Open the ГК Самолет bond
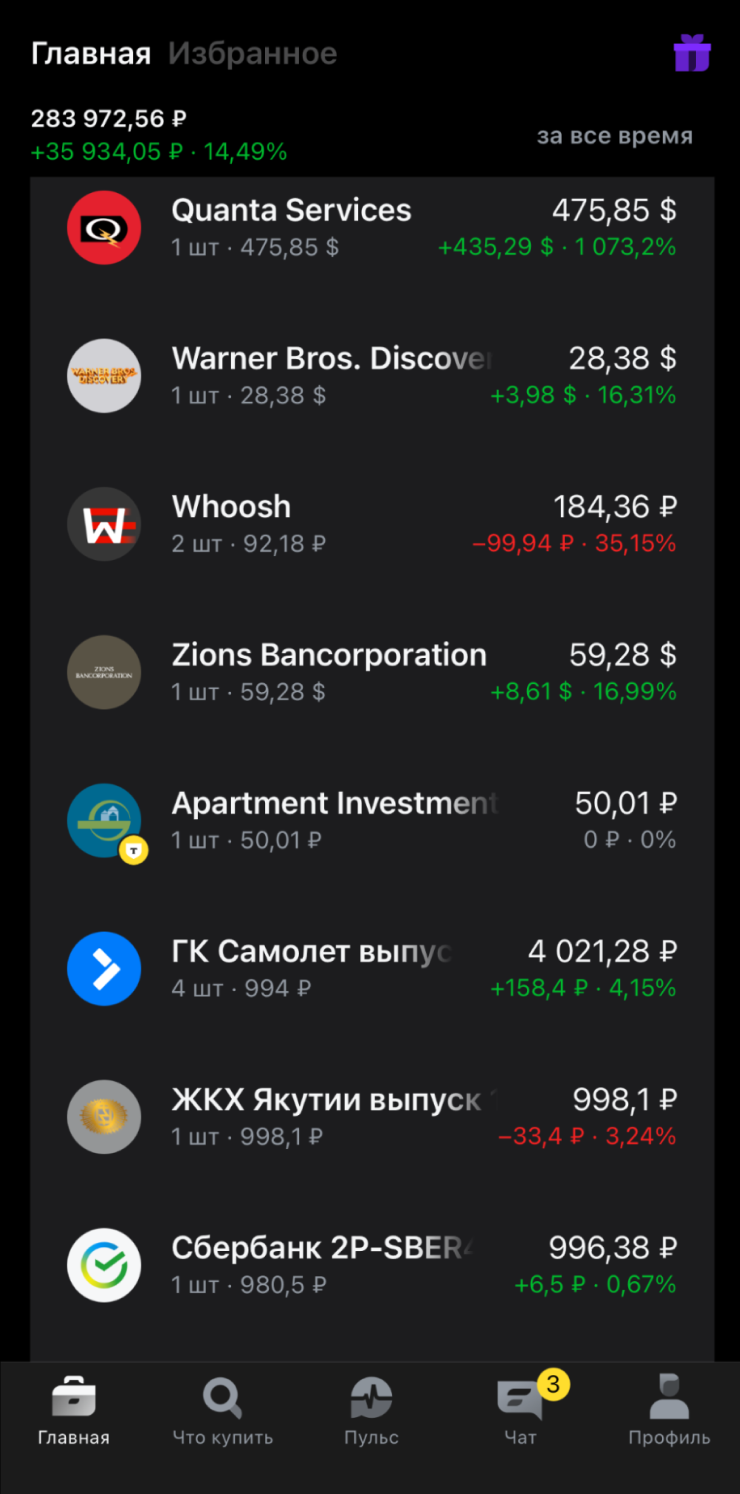Screen dimensions: 740x1494 (372, 968)
